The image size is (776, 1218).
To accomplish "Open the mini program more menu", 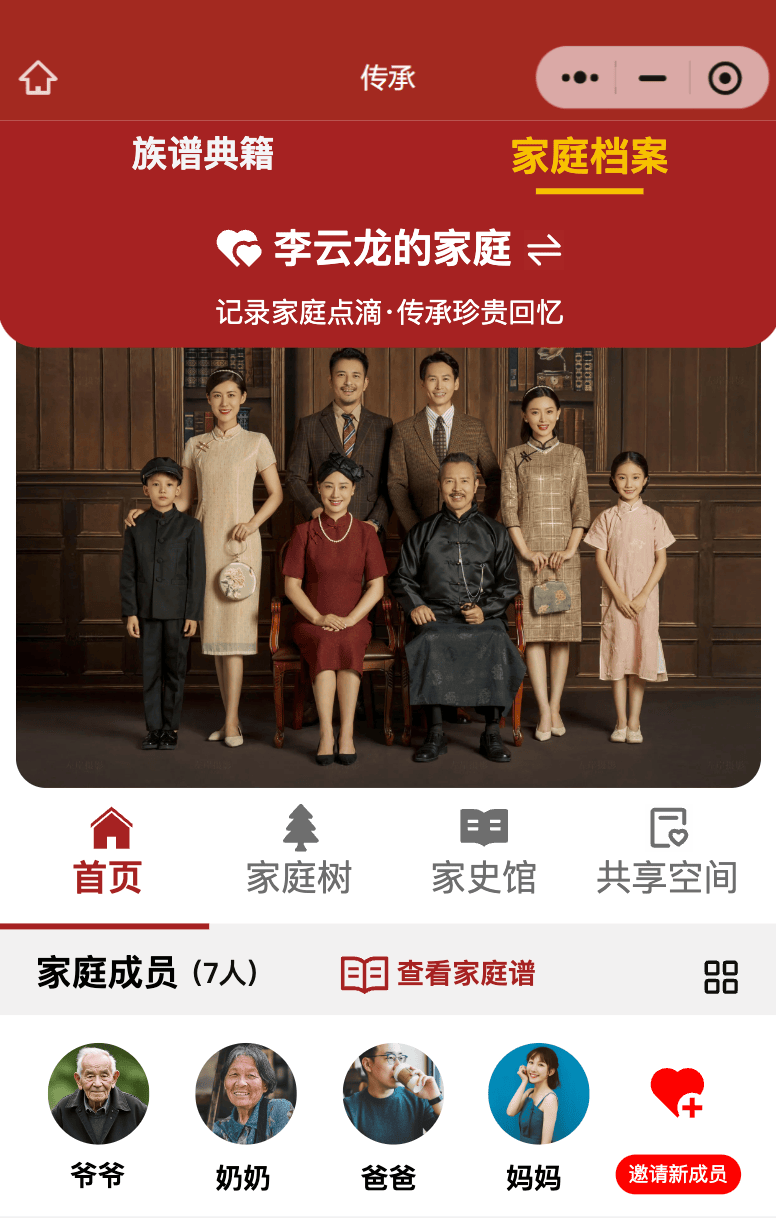I will 580,77.
